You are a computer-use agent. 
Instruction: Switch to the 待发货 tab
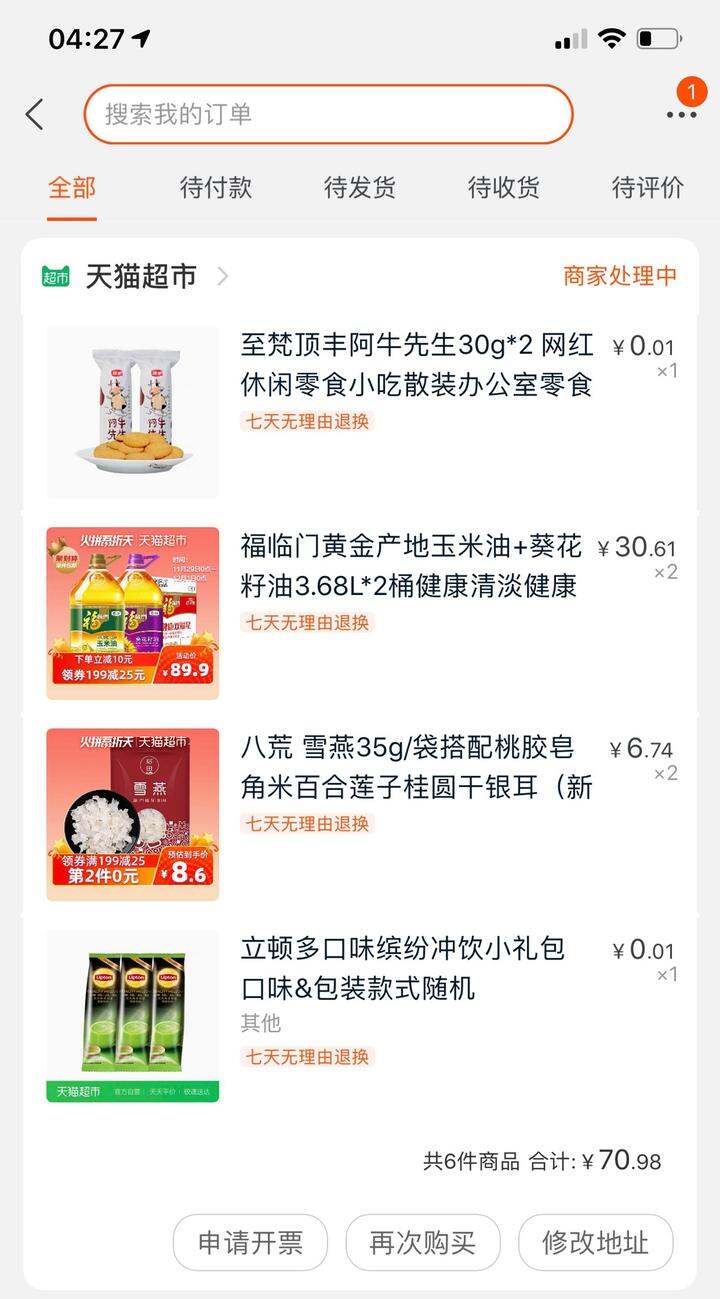[360, 187]
